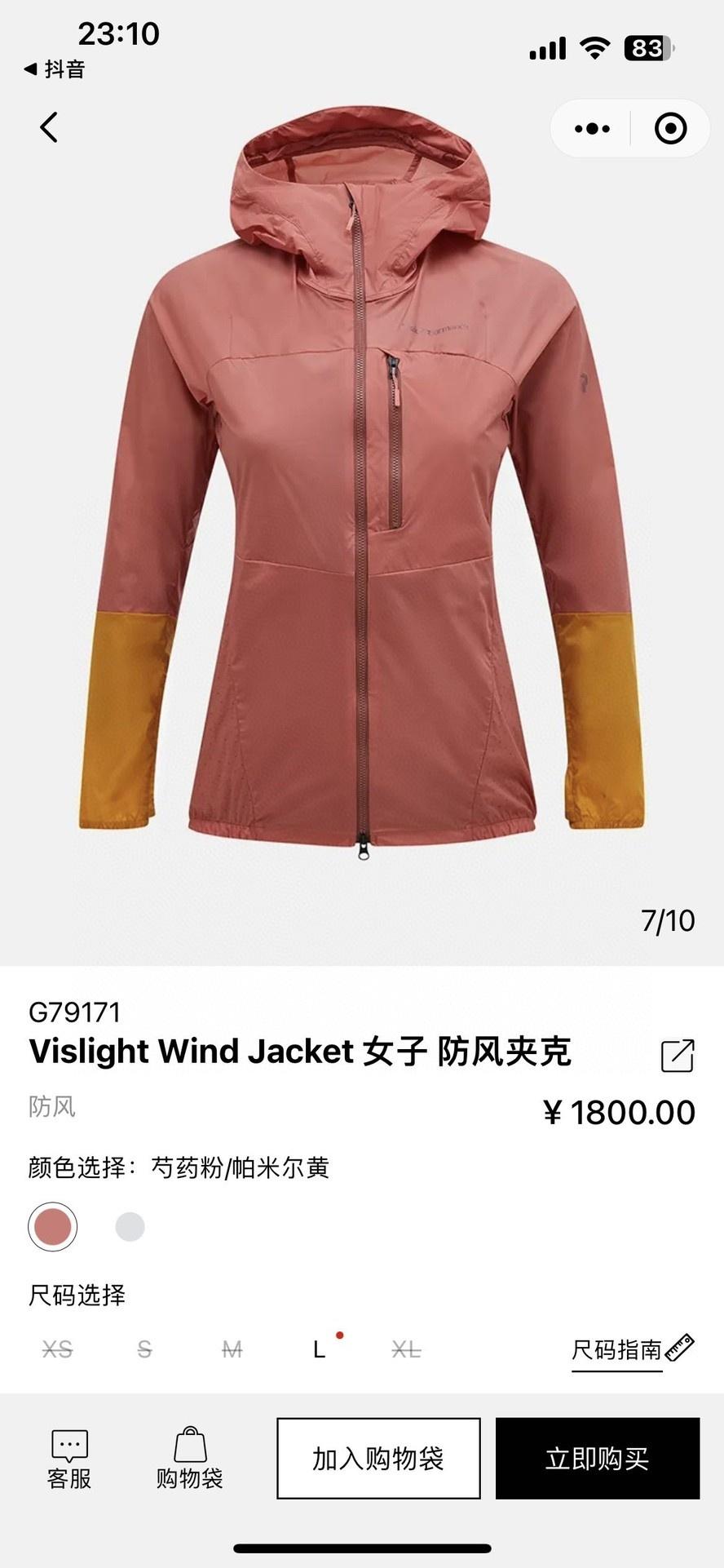Return to 抖音 via the status bar link
The width and height of the screenshot is (724, 1568).
(x=55, y=69)
